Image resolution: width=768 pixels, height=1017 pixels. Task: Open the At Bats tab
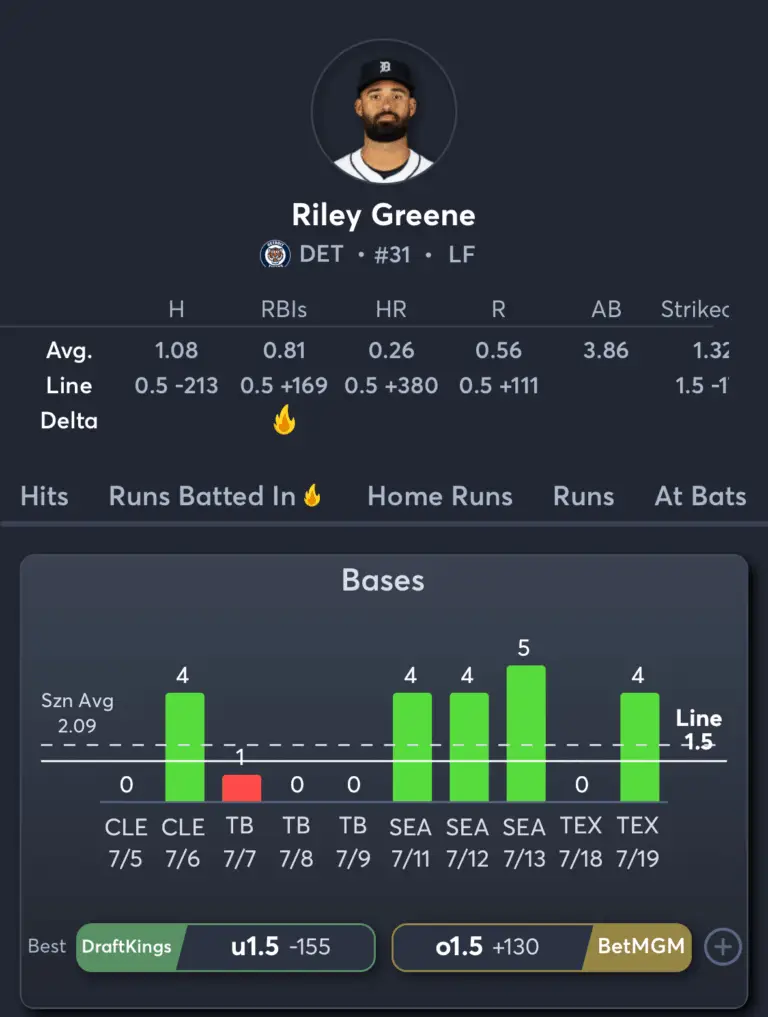(x=700, y=496)
